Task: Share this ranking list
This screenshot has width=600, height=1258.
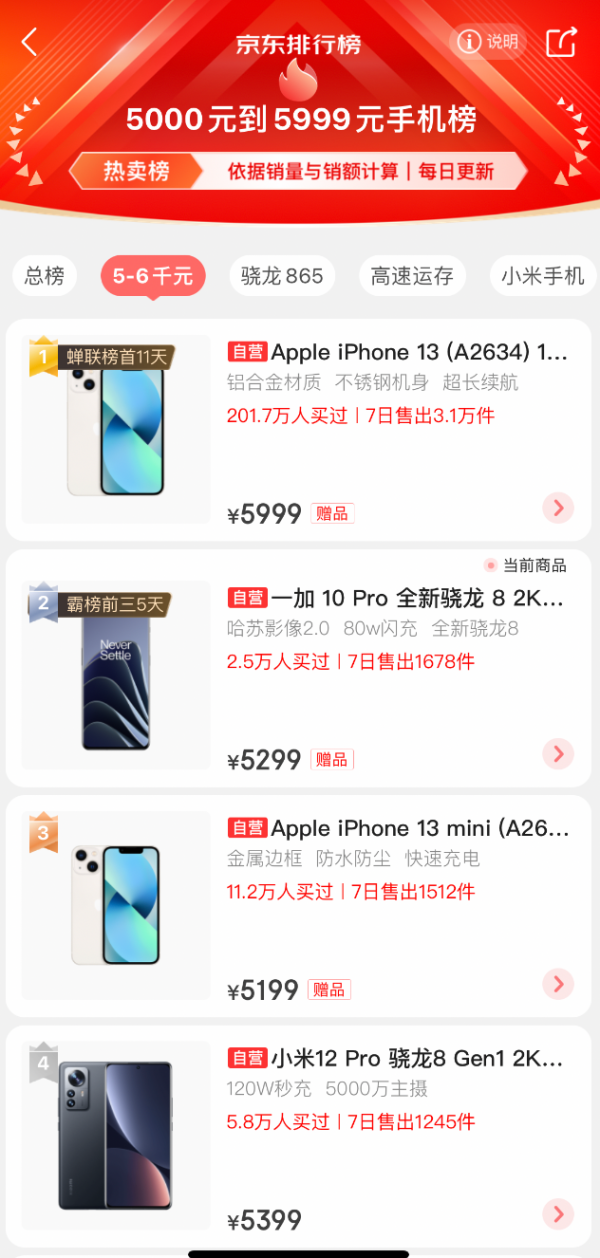Action: tap(562, 42)
